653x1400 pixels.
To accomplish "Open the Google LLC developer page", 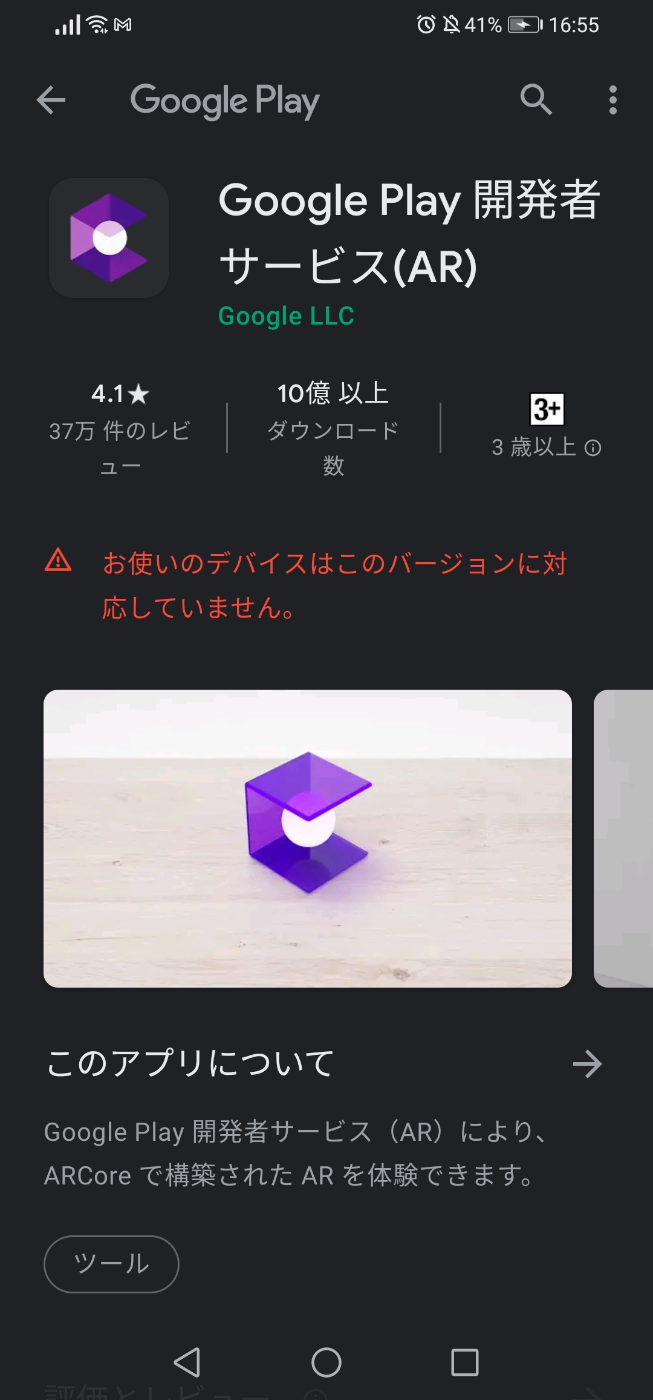I will pyautogui.click(x=286, y=316).
